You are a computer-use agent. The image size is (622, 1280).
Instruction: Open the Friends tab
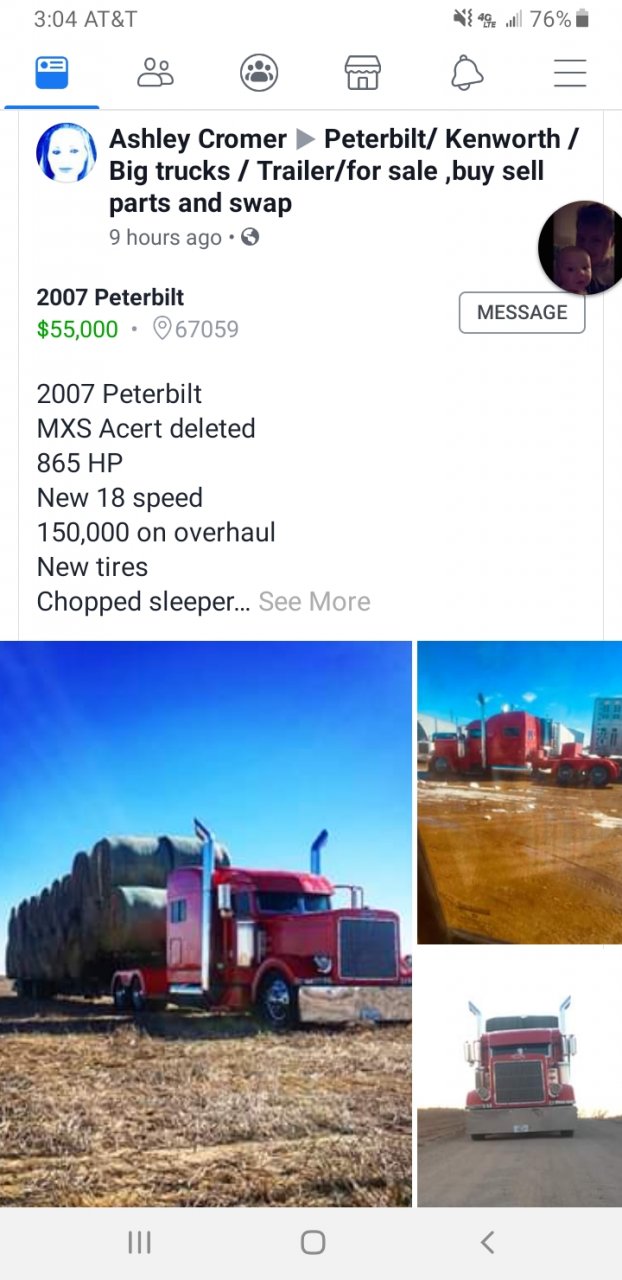tap(155, 72)
